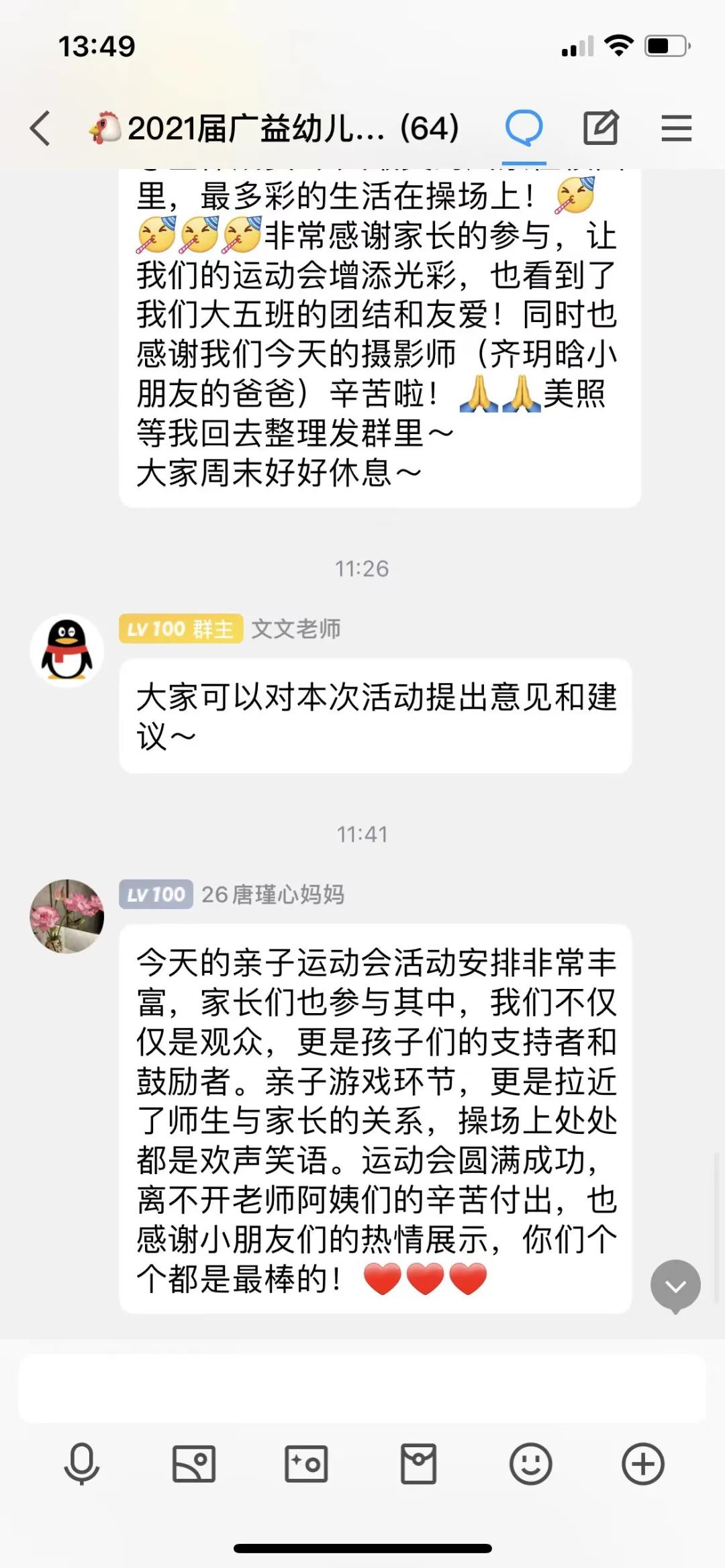Go back from the group chat
Screen dimensions: 725x1568
[40, 128]
